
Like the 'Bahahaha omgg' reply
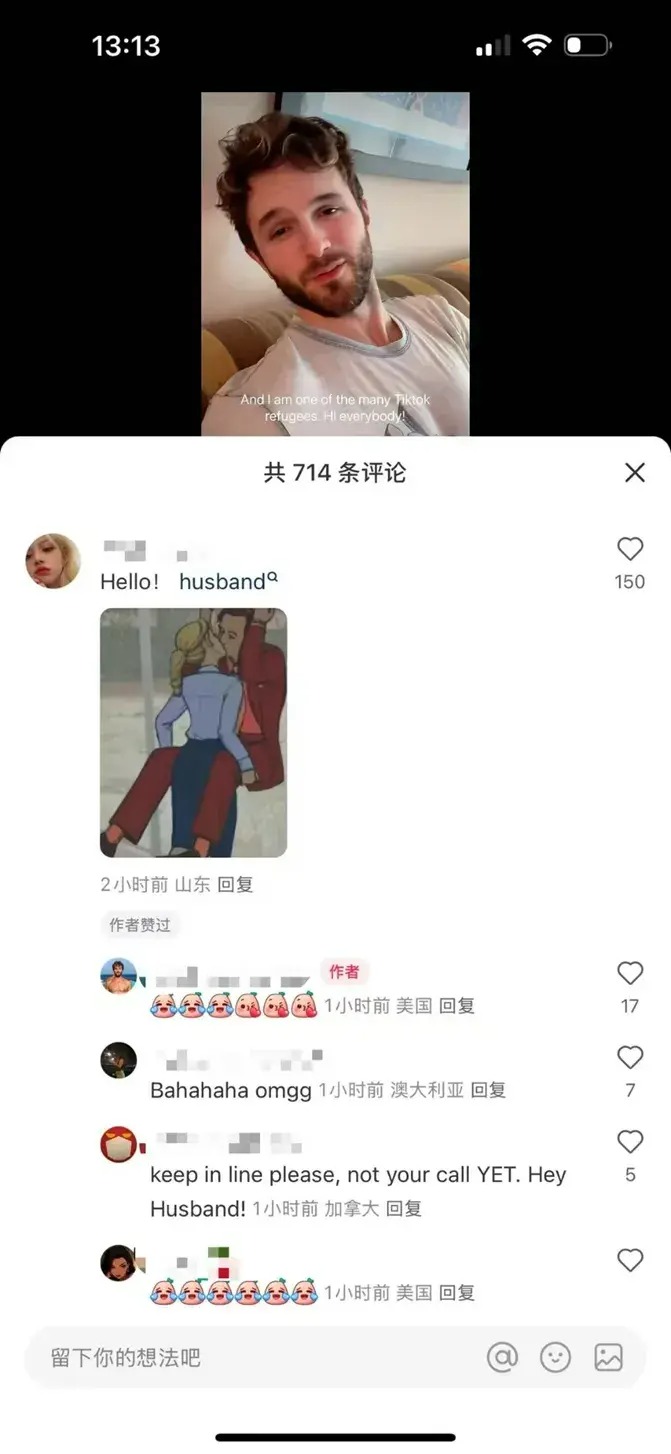coord(630,1057)
